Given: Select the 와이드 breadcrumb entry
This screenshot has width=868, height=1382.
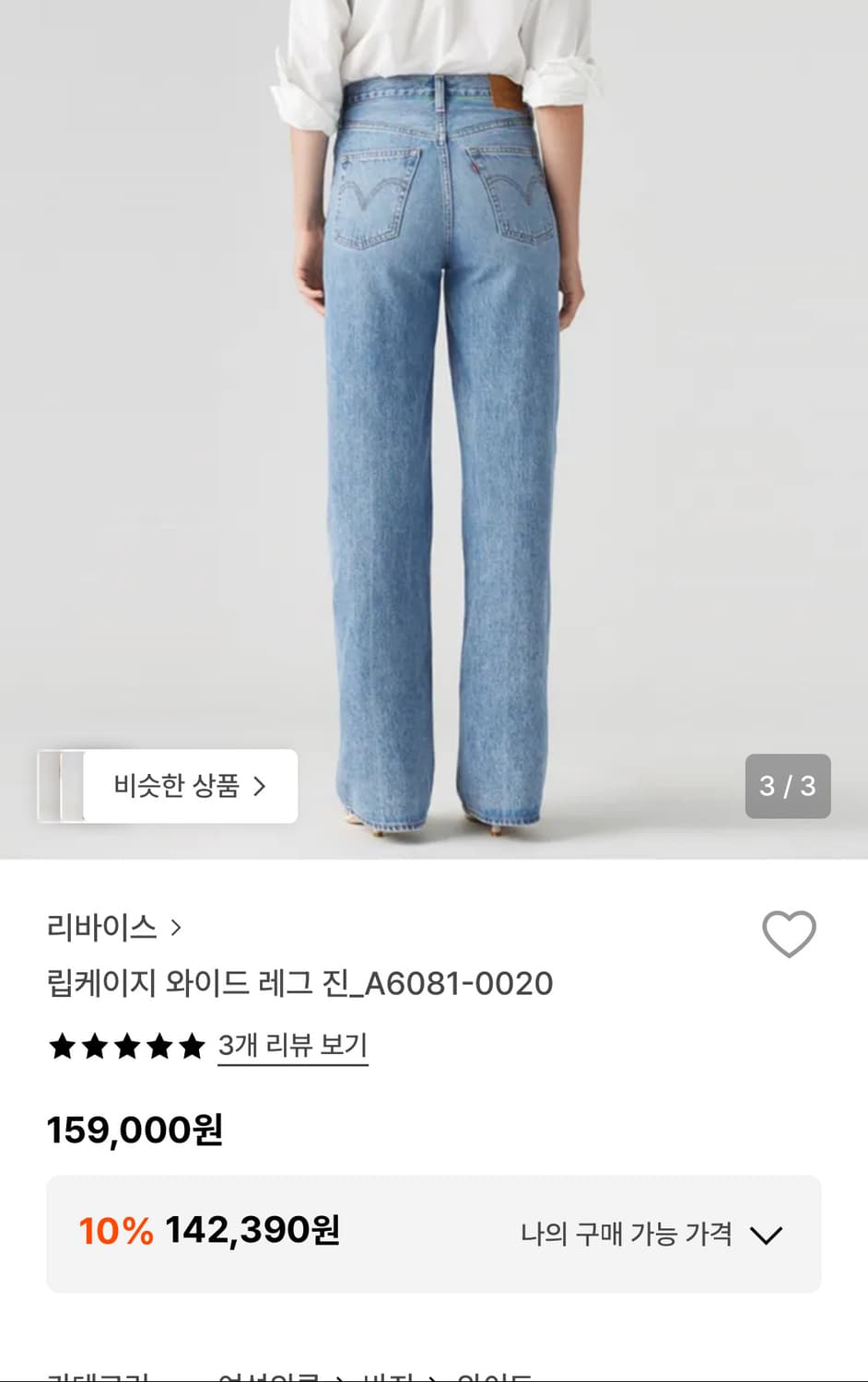Looking at the screenshot, I should [489, 1378].
